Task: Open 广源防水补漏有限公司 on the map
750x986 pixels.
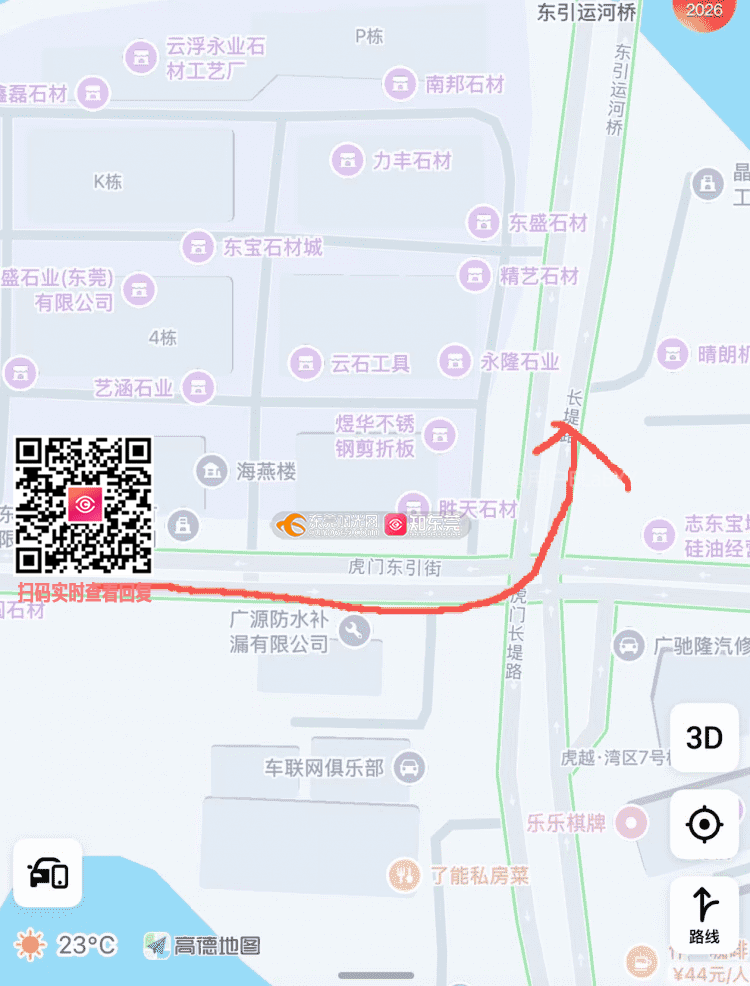Action: click(353, 630)
